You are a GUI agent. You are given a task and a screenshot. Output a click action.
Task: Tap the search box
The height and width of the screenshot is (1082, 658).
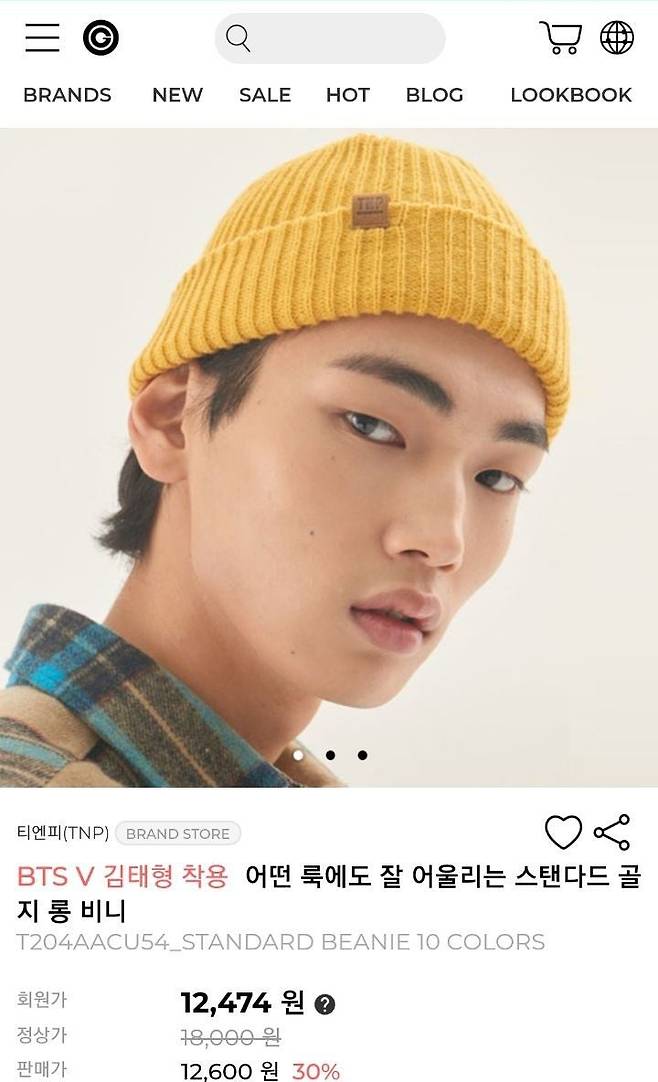point(330,39)
